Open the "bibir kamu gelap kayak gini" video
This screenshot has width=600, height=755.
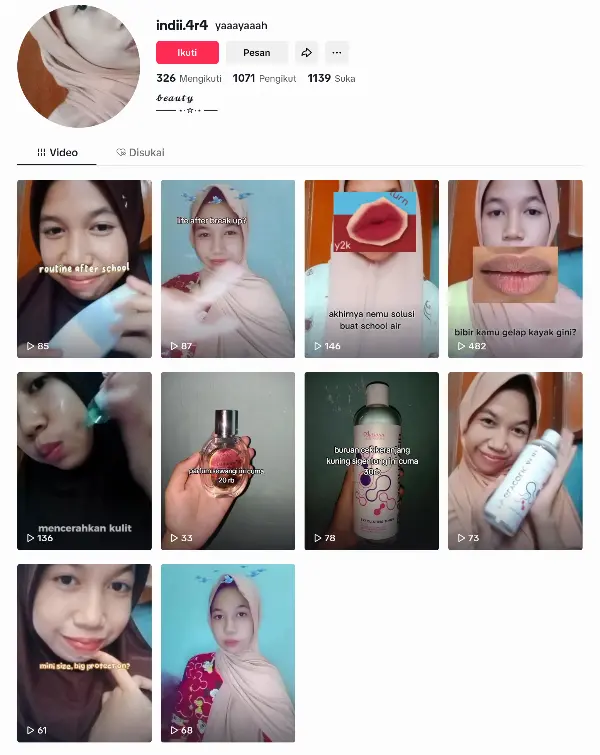515,268
